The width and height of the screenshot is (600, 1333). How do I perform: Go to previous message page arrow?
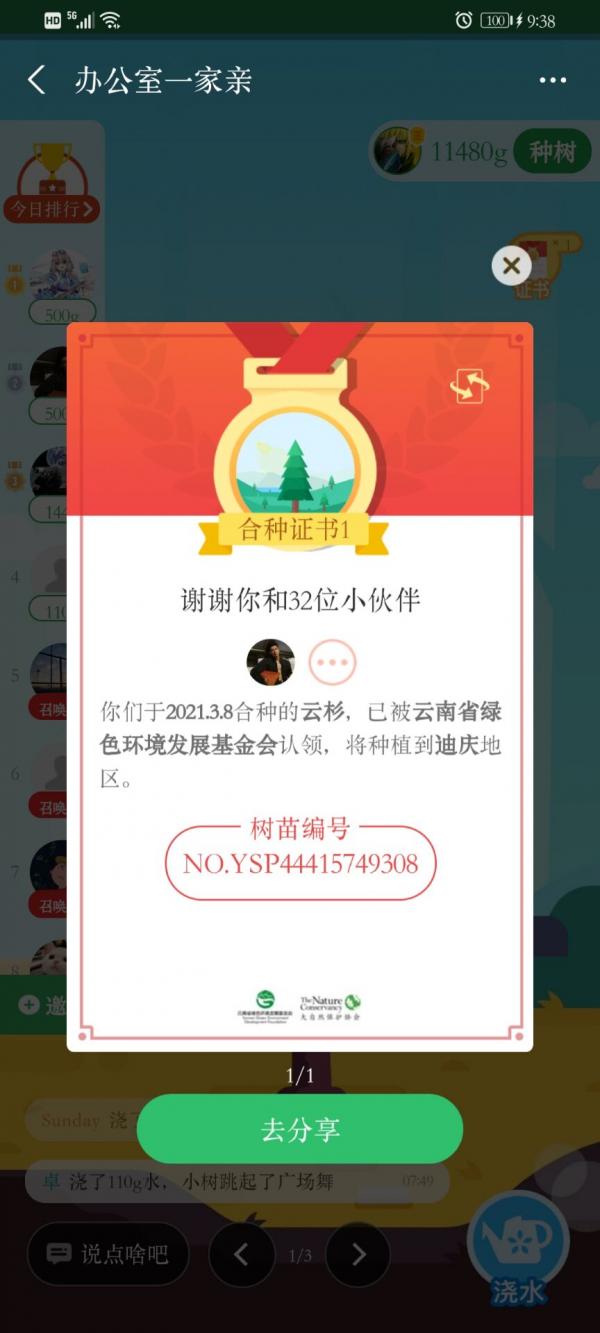(x=241, y=1254)
